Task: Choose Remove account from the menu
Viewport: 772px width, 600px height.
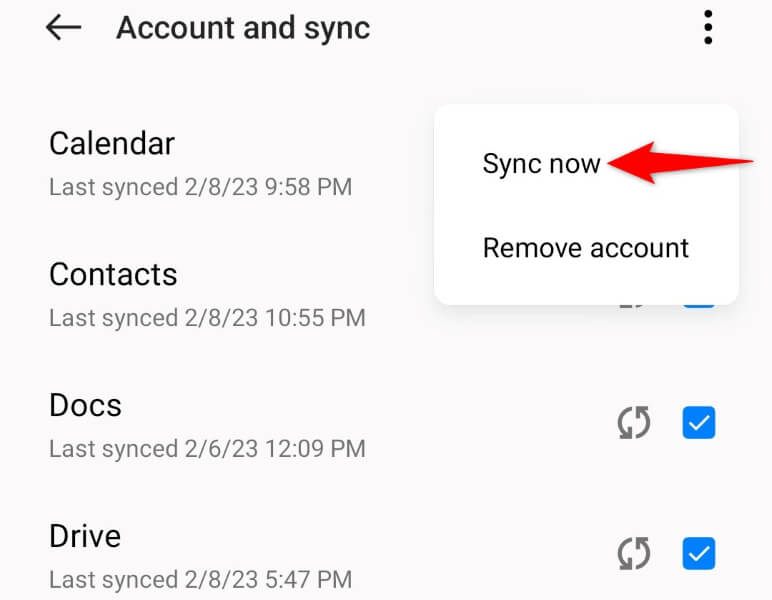Action: (x=585, y=247)
